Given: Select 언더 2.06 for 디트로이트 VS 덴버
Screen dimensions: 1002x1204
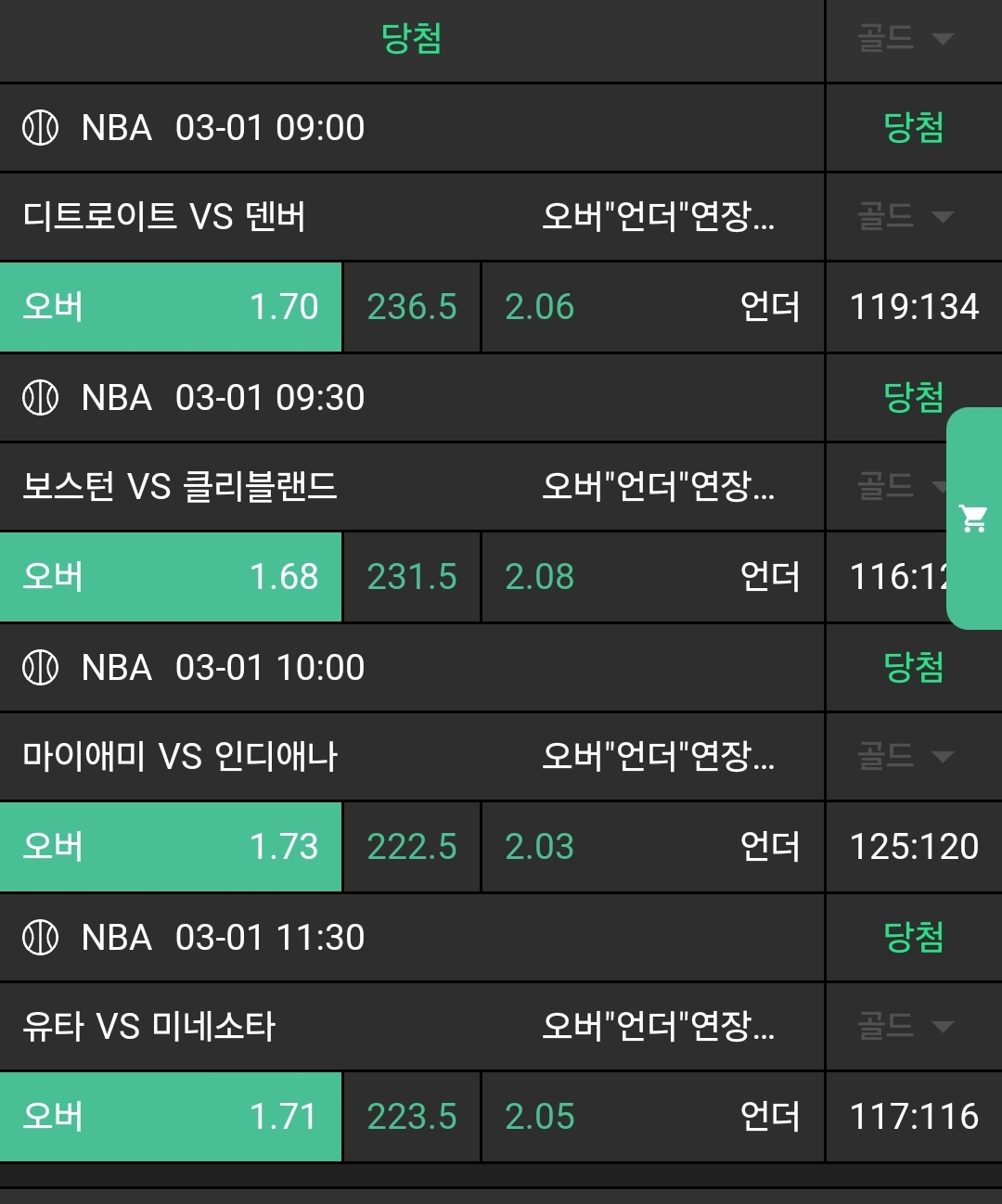Looking at the screenshot, I should click(652, 307).
